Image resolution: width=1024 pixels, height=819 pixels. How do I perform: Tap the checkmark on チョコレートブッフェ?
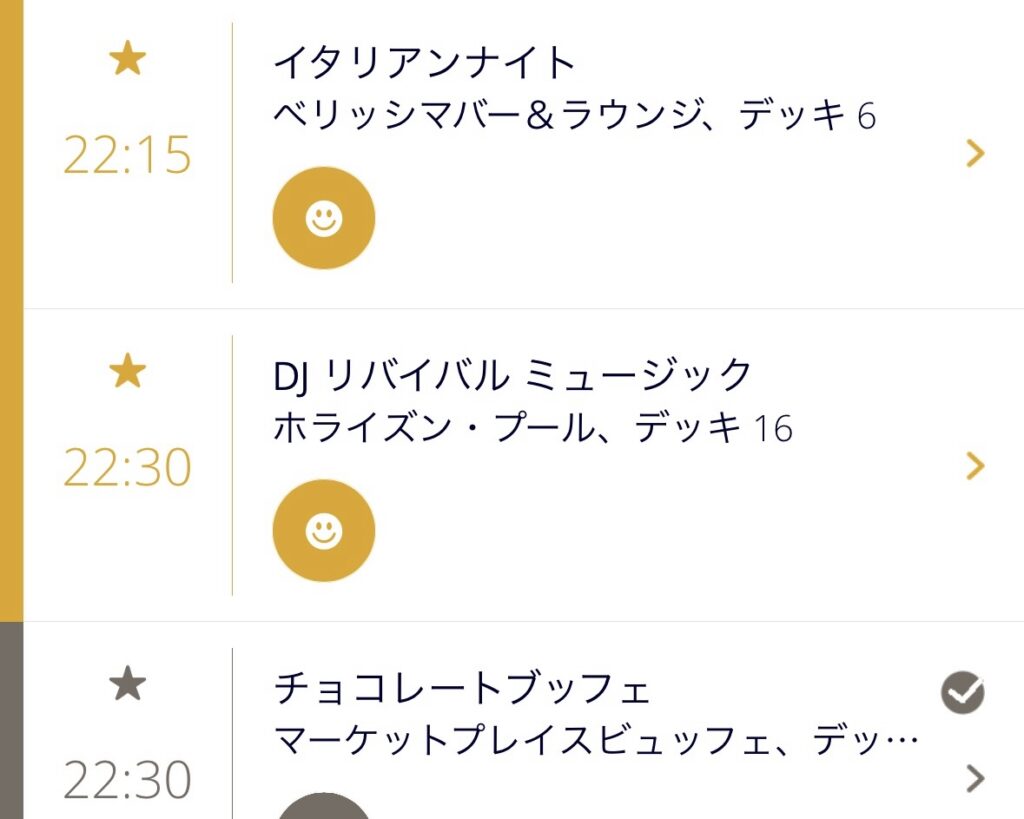click(x=962, y=693)
